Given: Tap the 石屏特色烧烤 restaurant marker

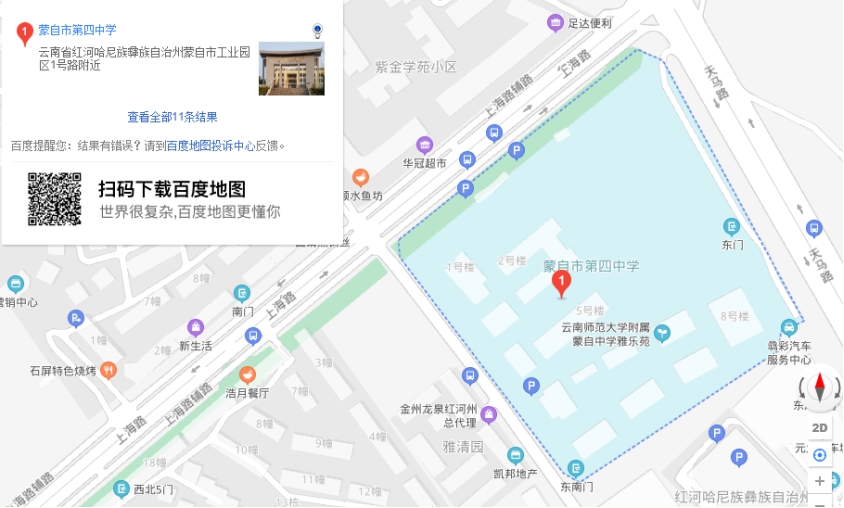Looking at the screenshot, I should (x=108, y=370).
